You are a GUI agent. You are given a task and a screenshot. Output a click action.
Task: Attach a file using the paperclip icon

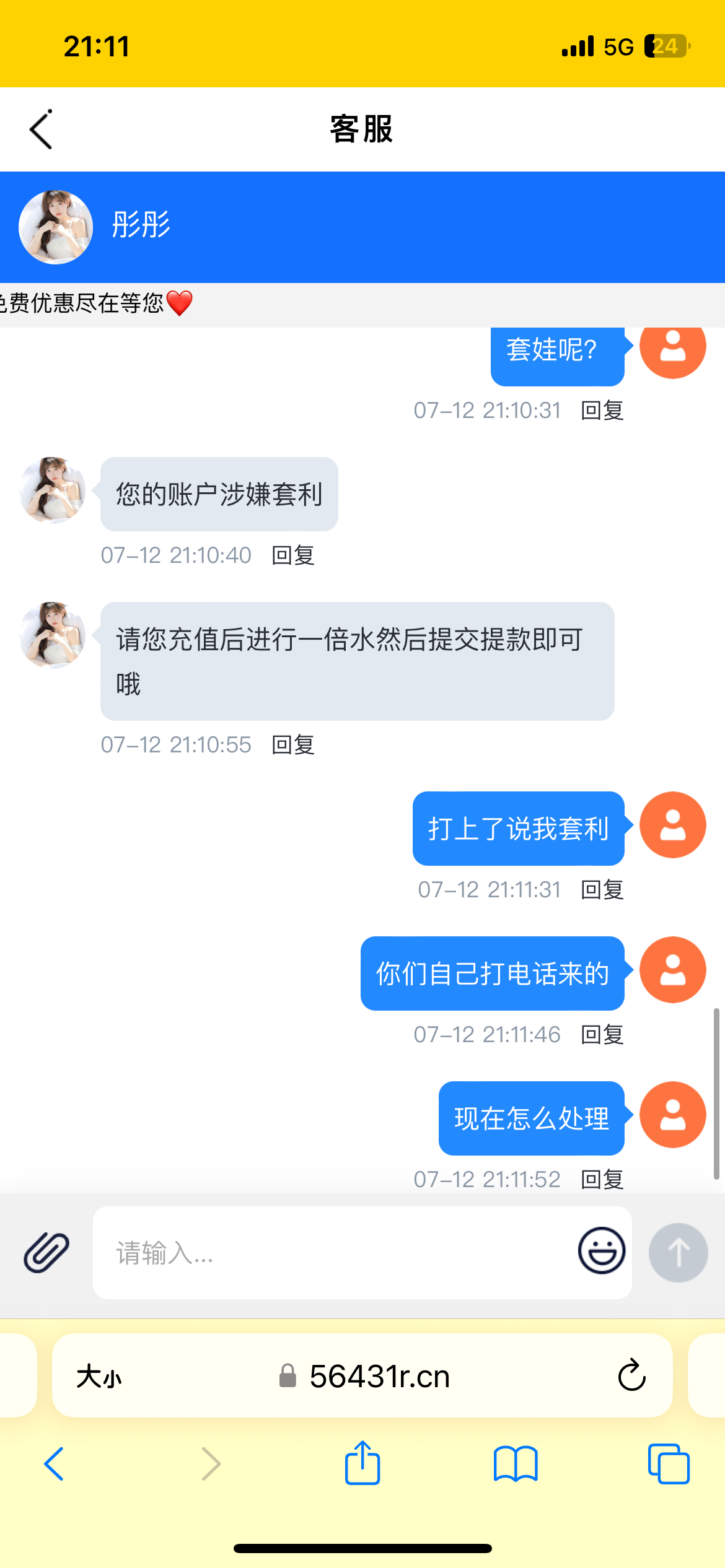click(45, 1252)
